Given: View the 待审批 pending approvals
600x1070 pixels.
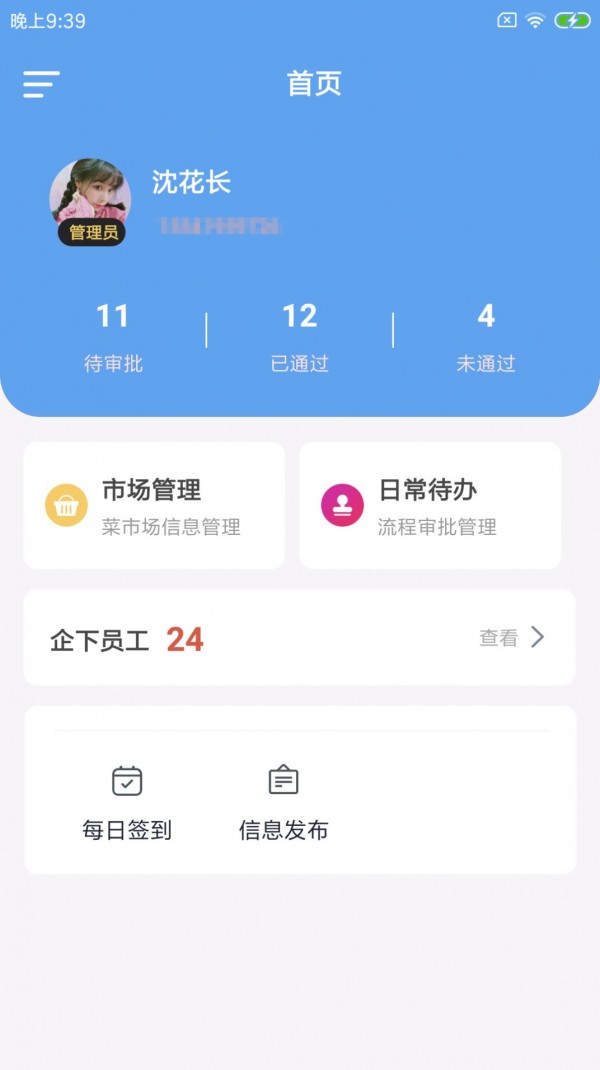Looking at the screenshot, I should coord(112,338).
